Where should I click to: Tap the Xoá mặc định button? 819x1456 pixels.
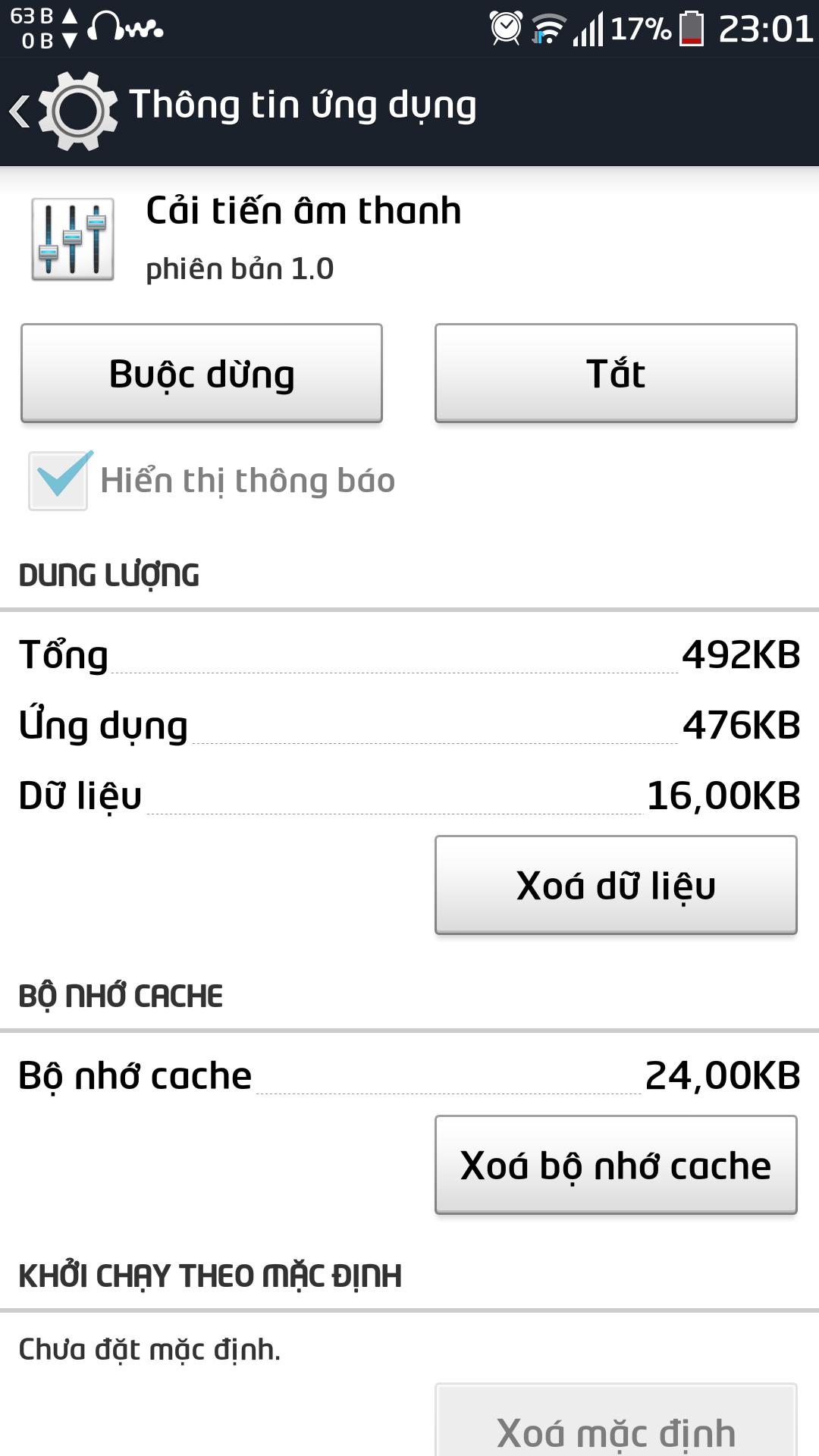point(616,1421)
